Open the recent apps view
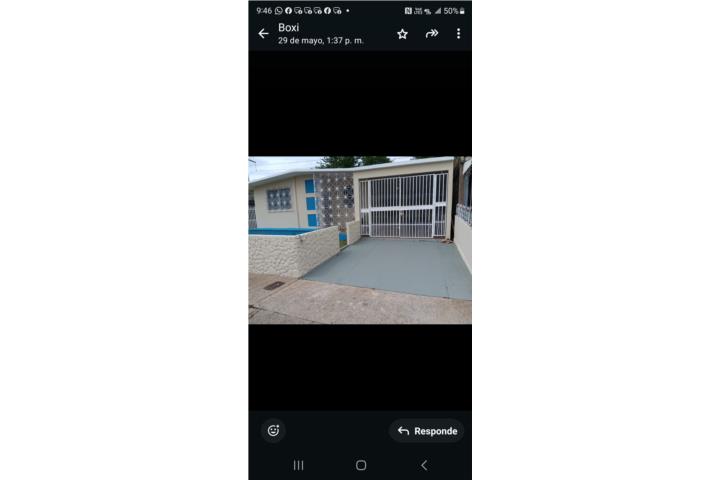The image size is (720, 480). [298, 465]
